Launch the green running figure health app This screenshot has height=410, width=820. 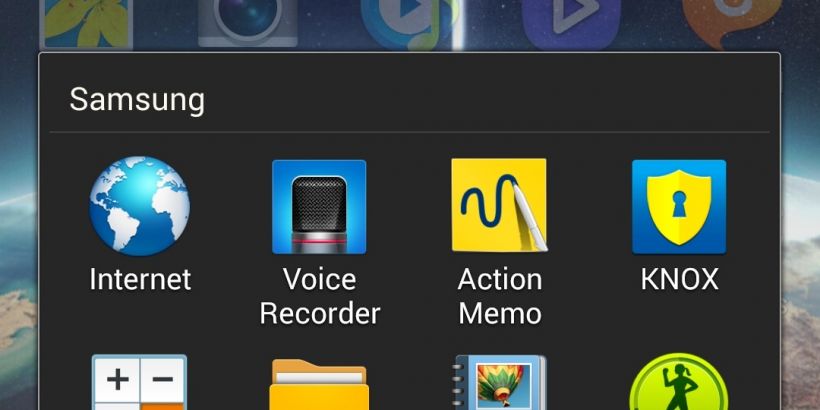point(679,385)
